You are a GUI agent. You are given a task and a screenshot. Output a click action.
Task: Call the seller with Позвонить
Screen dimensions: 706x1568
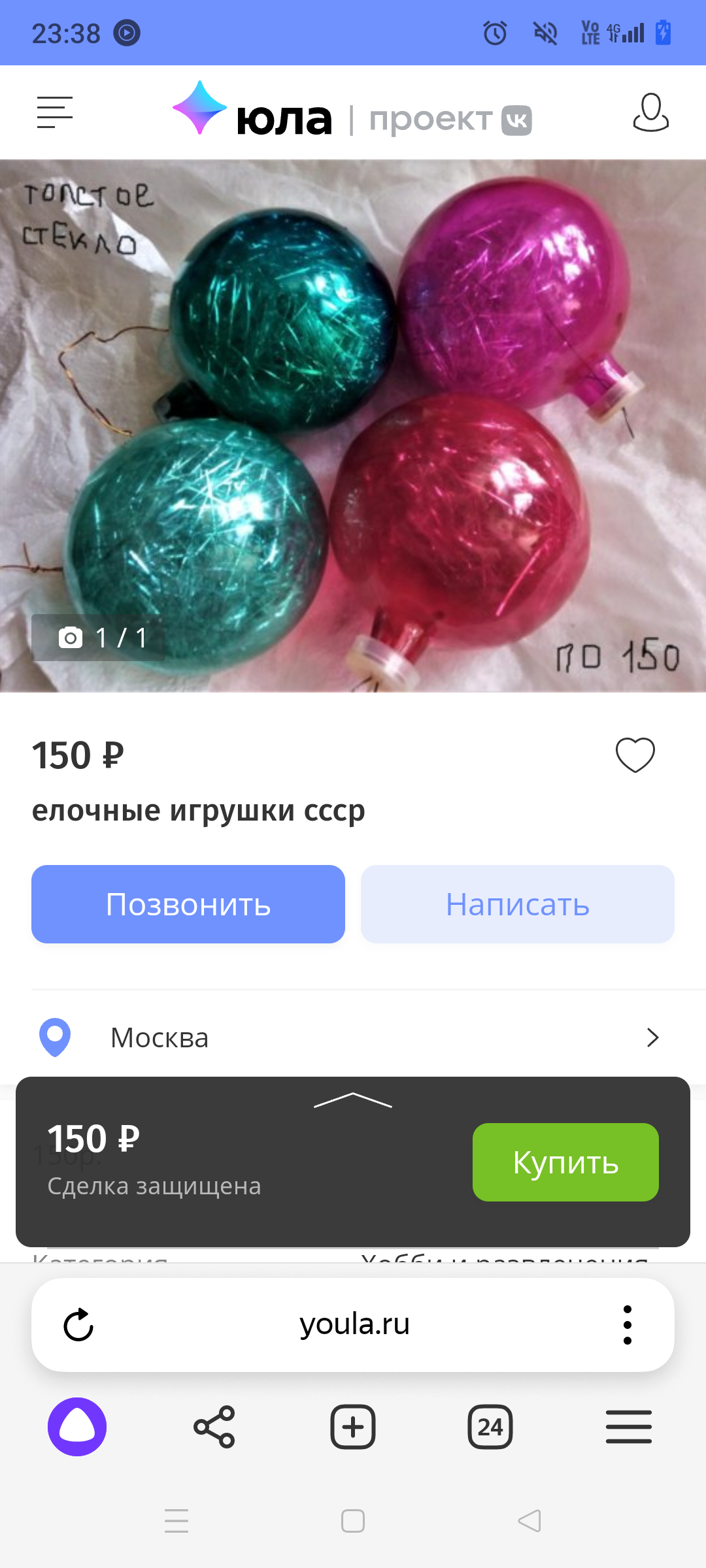(188, 904)
